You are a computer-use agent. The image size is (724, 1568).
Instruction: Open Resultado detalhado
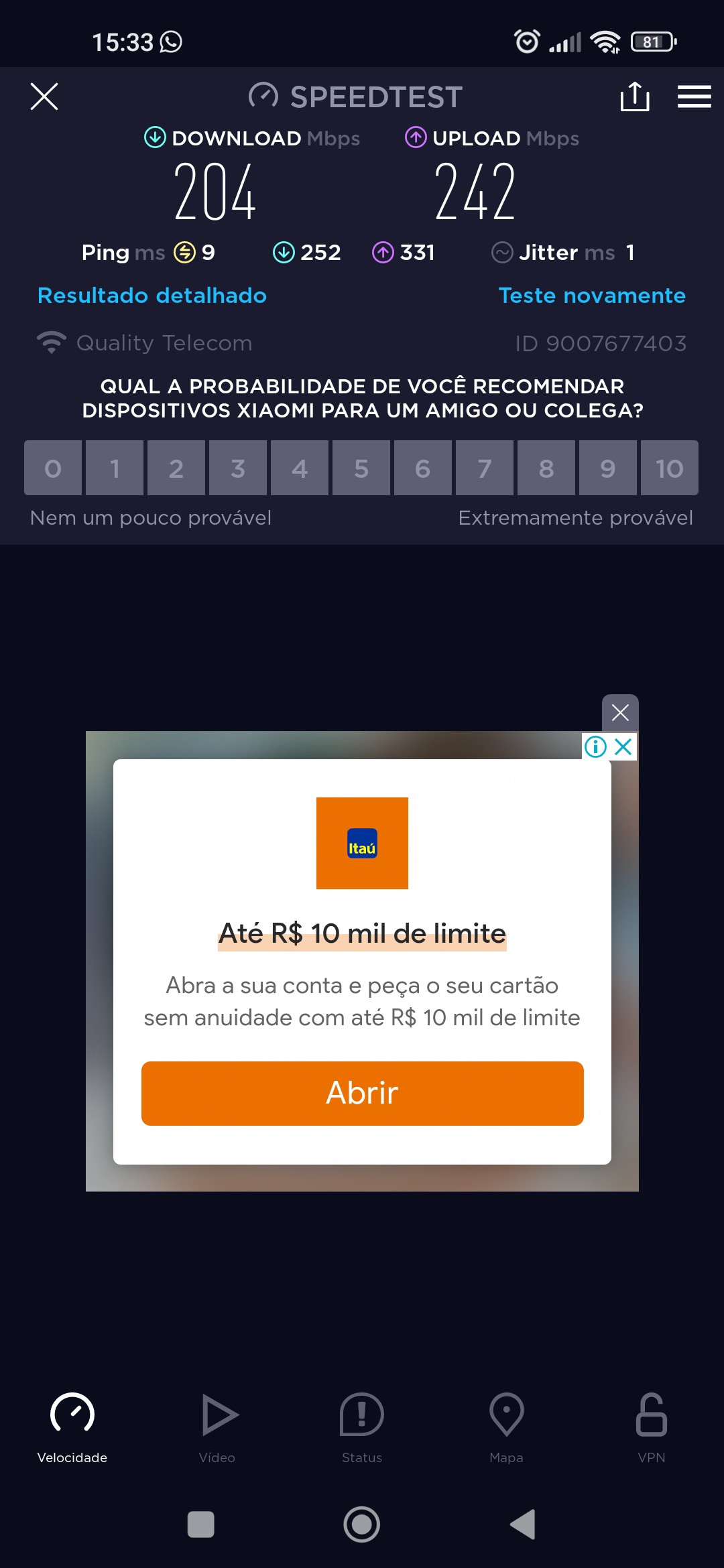pyautogui.click(x=152, y=296)
